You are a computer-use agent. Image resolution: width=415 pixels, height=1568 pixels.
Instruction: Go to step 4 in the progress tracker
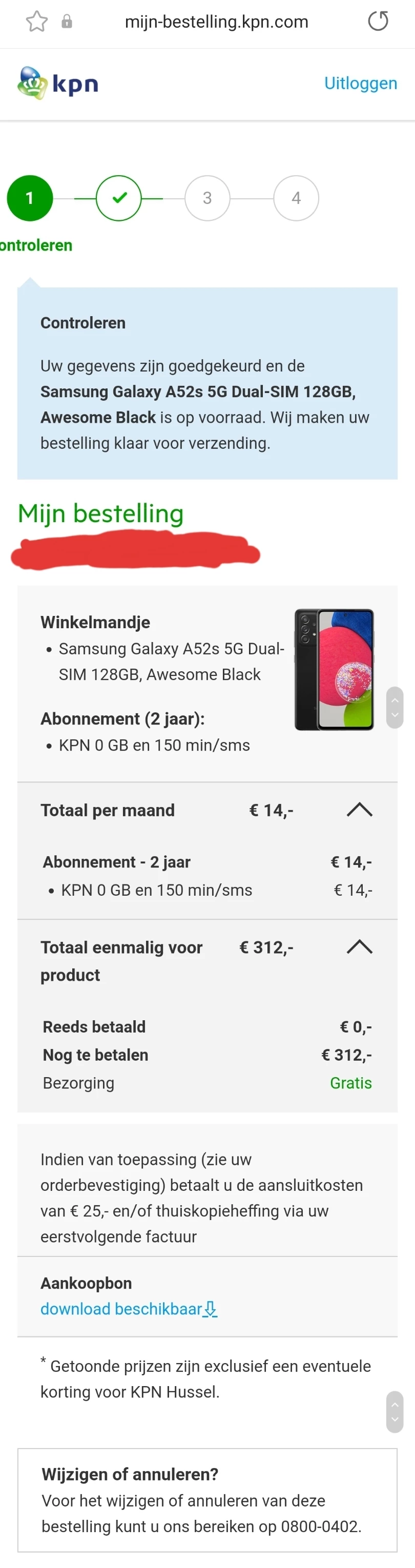pyautogui.click(x=296, y=198)
